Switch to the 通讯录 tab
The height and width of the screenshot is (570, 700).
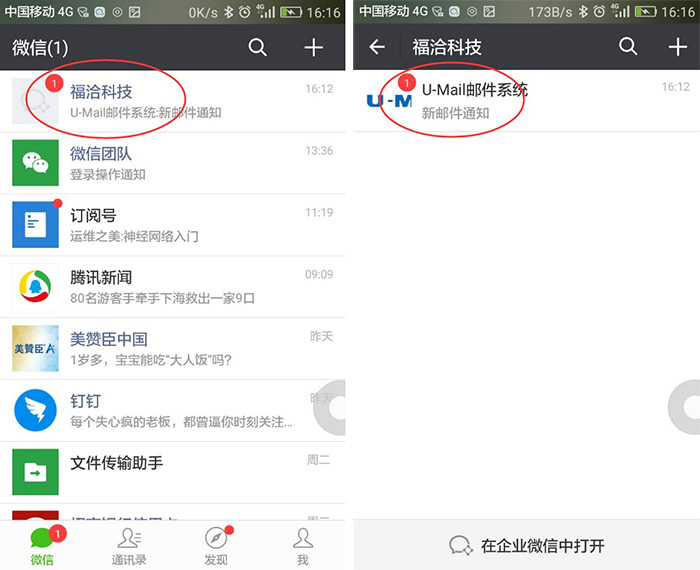pyautogui.click(x=129, y=545)
